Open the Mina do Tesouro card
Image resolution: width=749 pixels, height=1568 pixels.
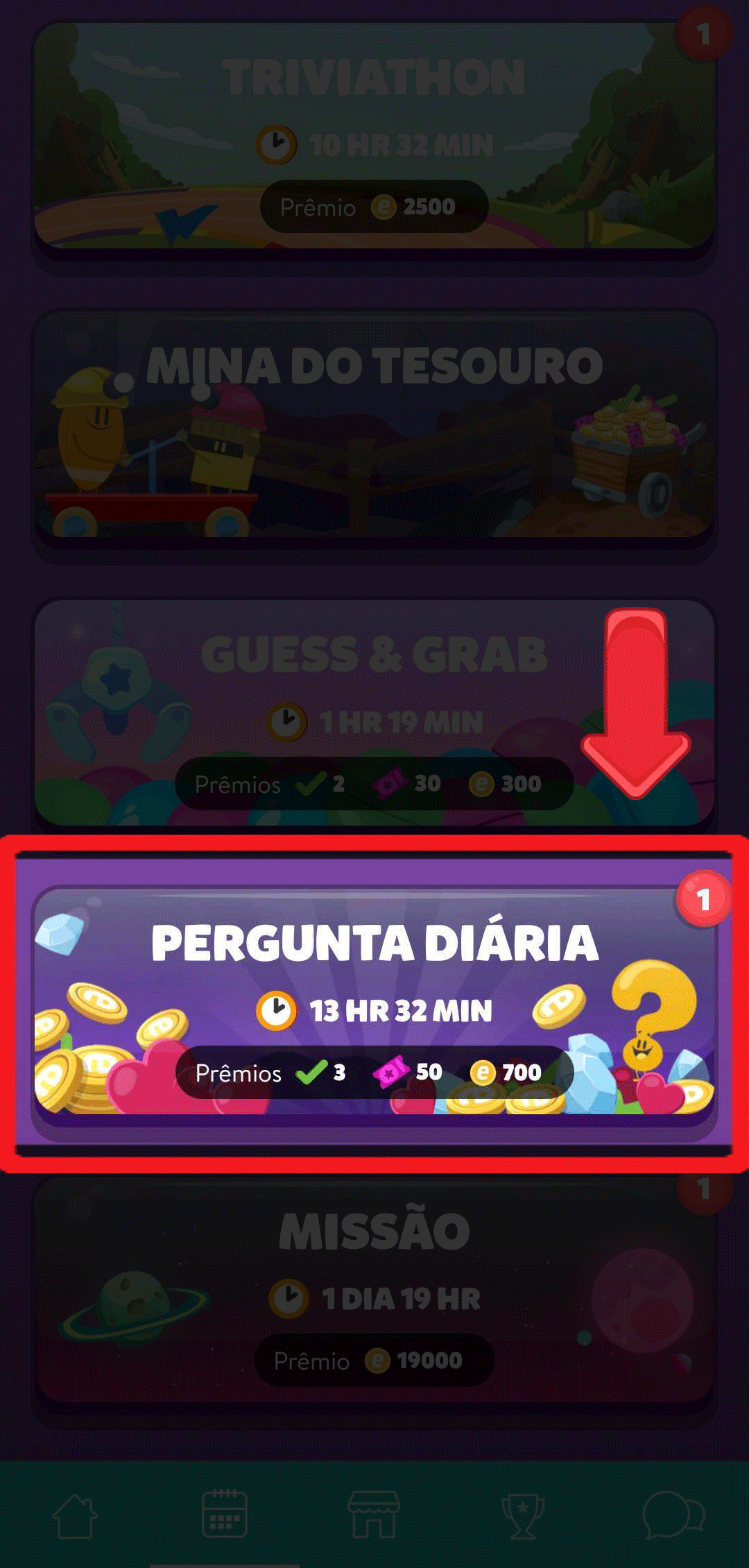point(374,423)
